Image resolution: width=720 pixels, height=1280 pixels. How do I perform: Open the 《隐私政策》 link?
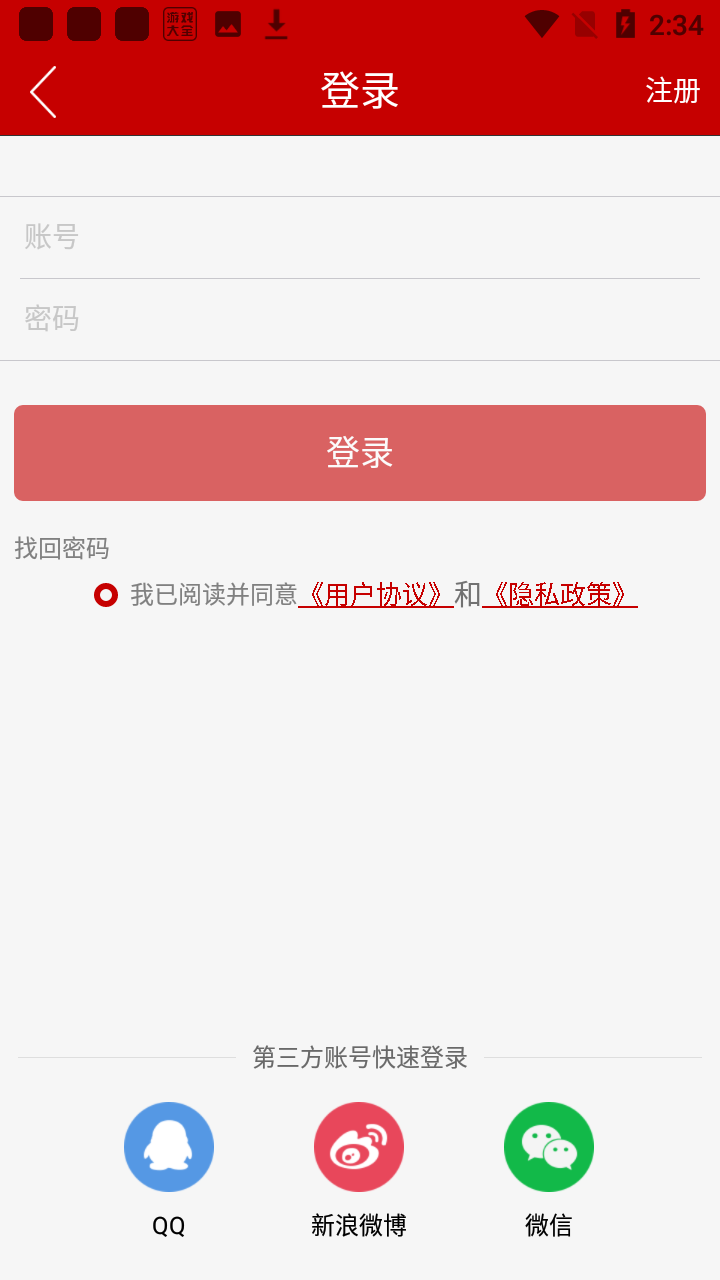pos(560,595)
